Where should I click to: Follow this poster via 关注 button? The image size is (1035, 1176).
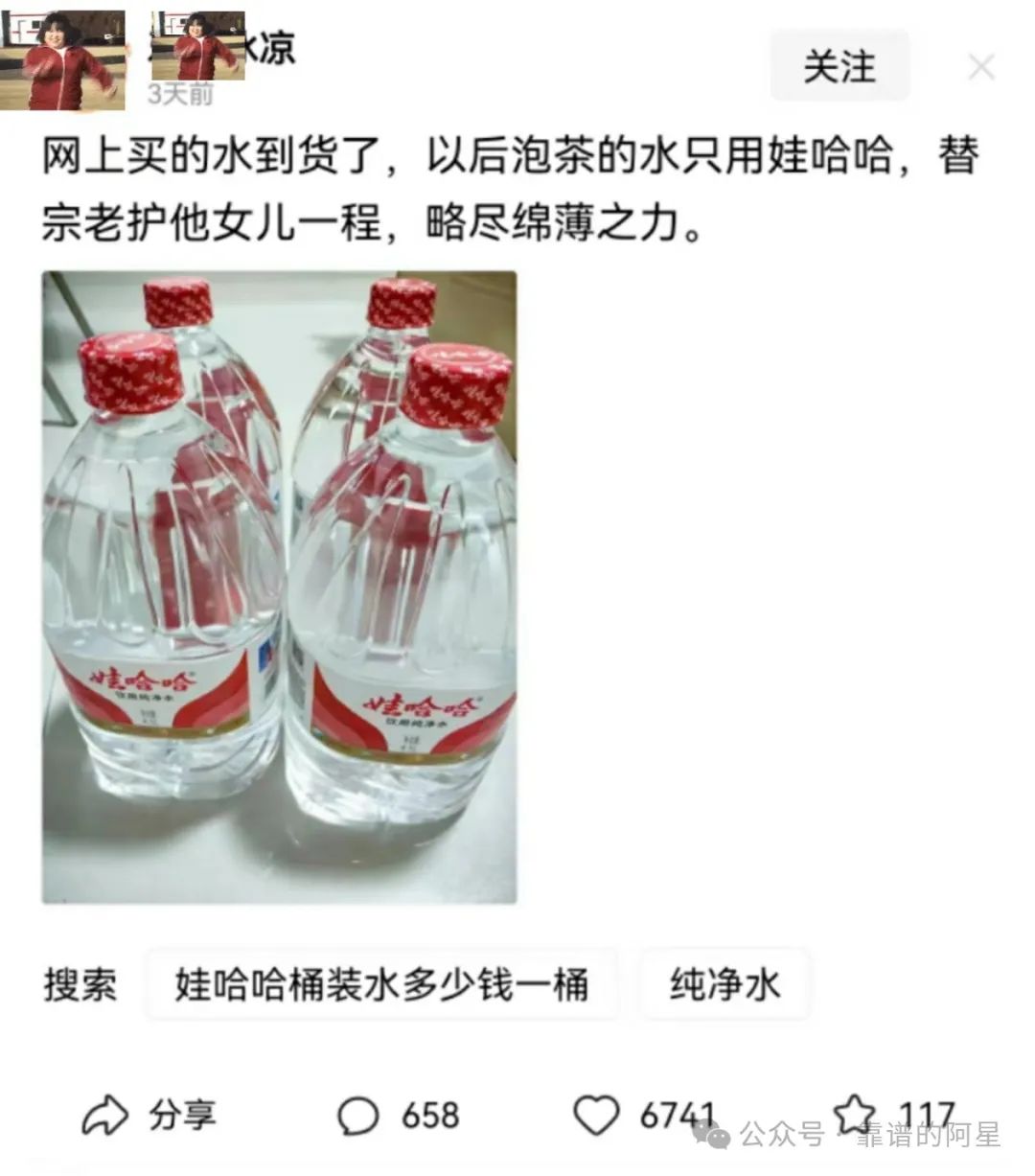pos(839,66)
